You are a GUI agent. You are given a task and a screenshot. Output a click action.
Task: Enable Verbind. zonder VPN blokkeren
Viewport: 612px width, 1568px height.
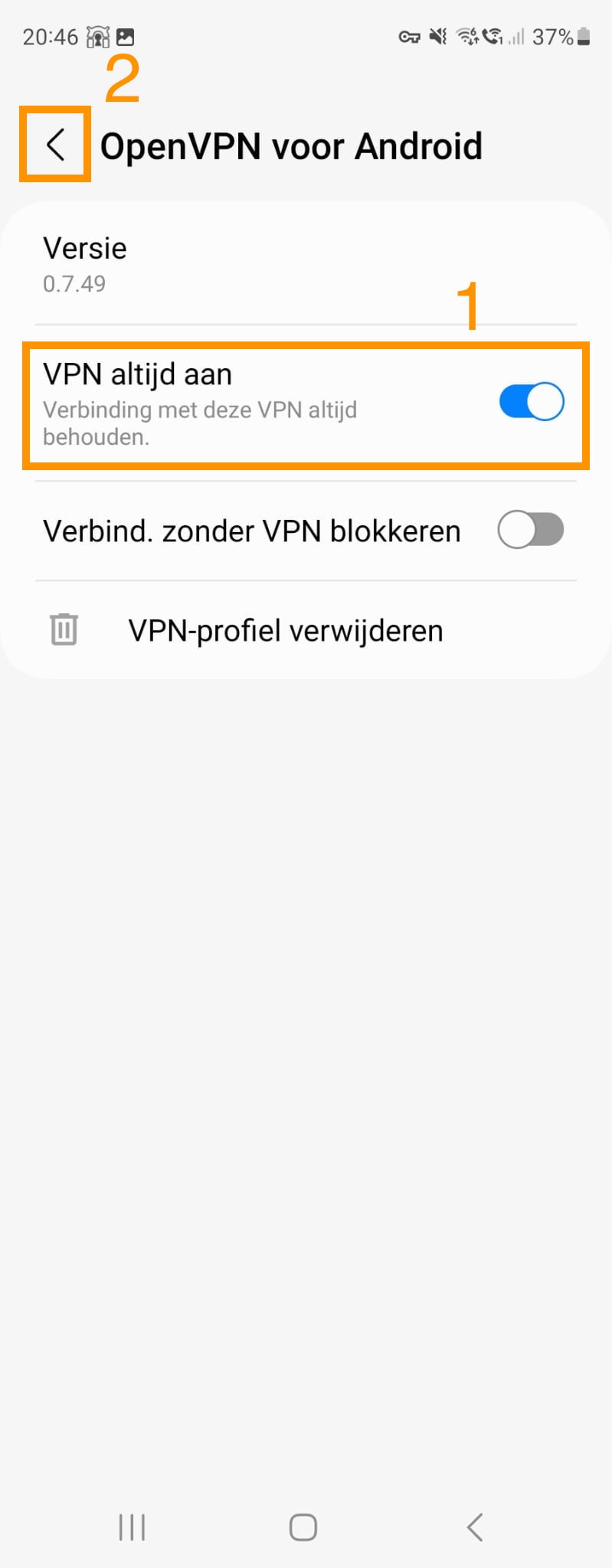530,530
